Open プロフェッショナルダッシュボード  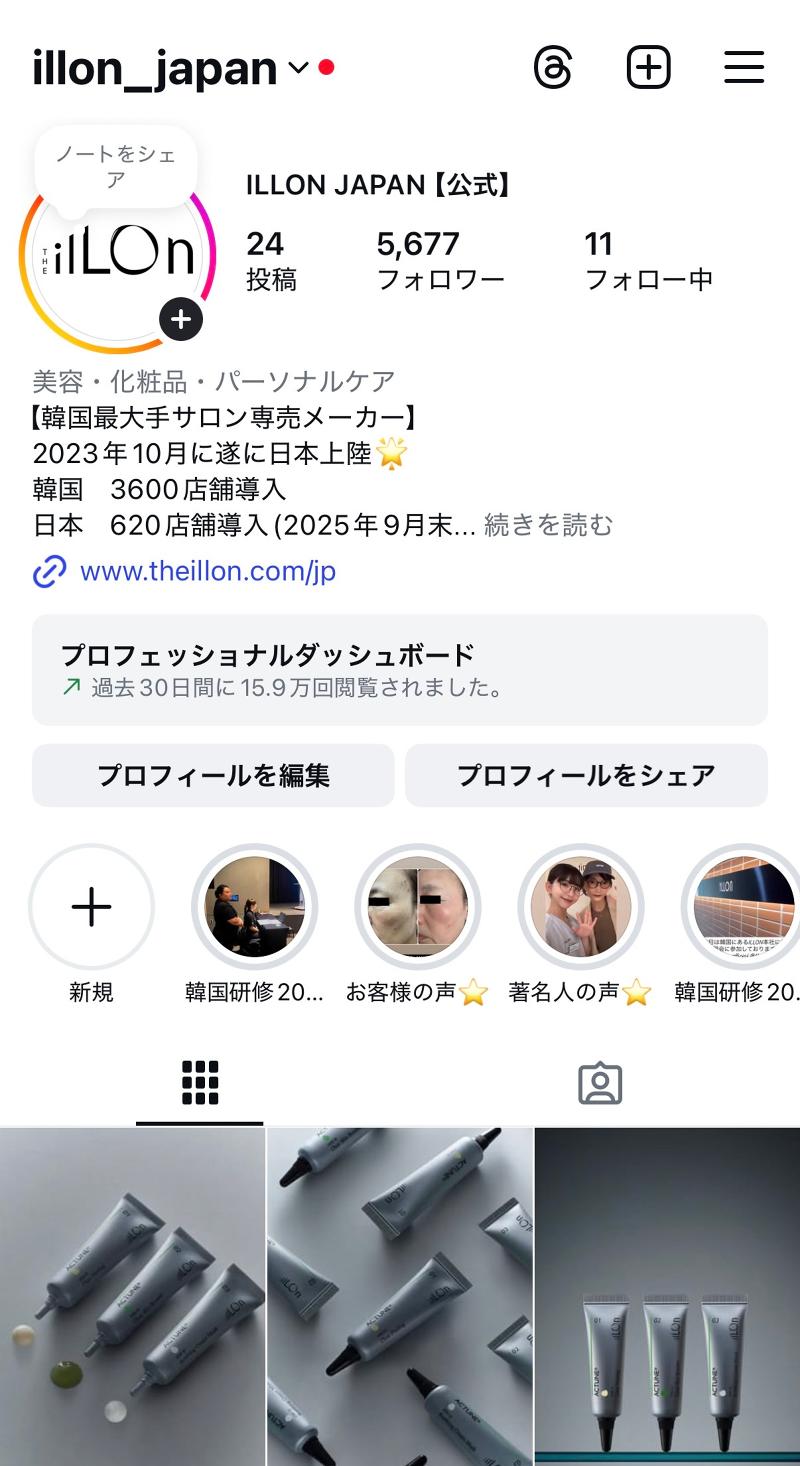tap(400, 669)
